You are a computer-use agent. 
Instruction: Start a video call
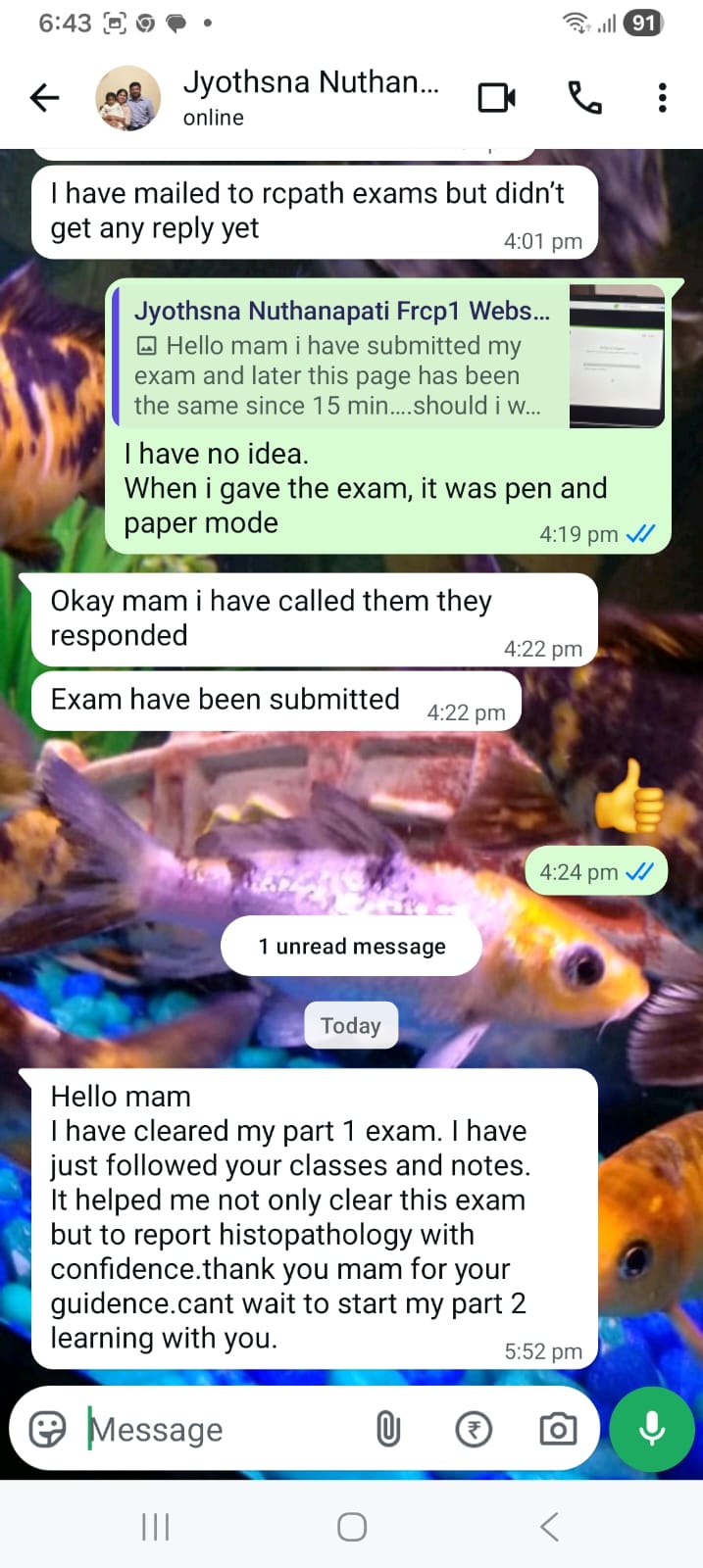tap(497, 98)
